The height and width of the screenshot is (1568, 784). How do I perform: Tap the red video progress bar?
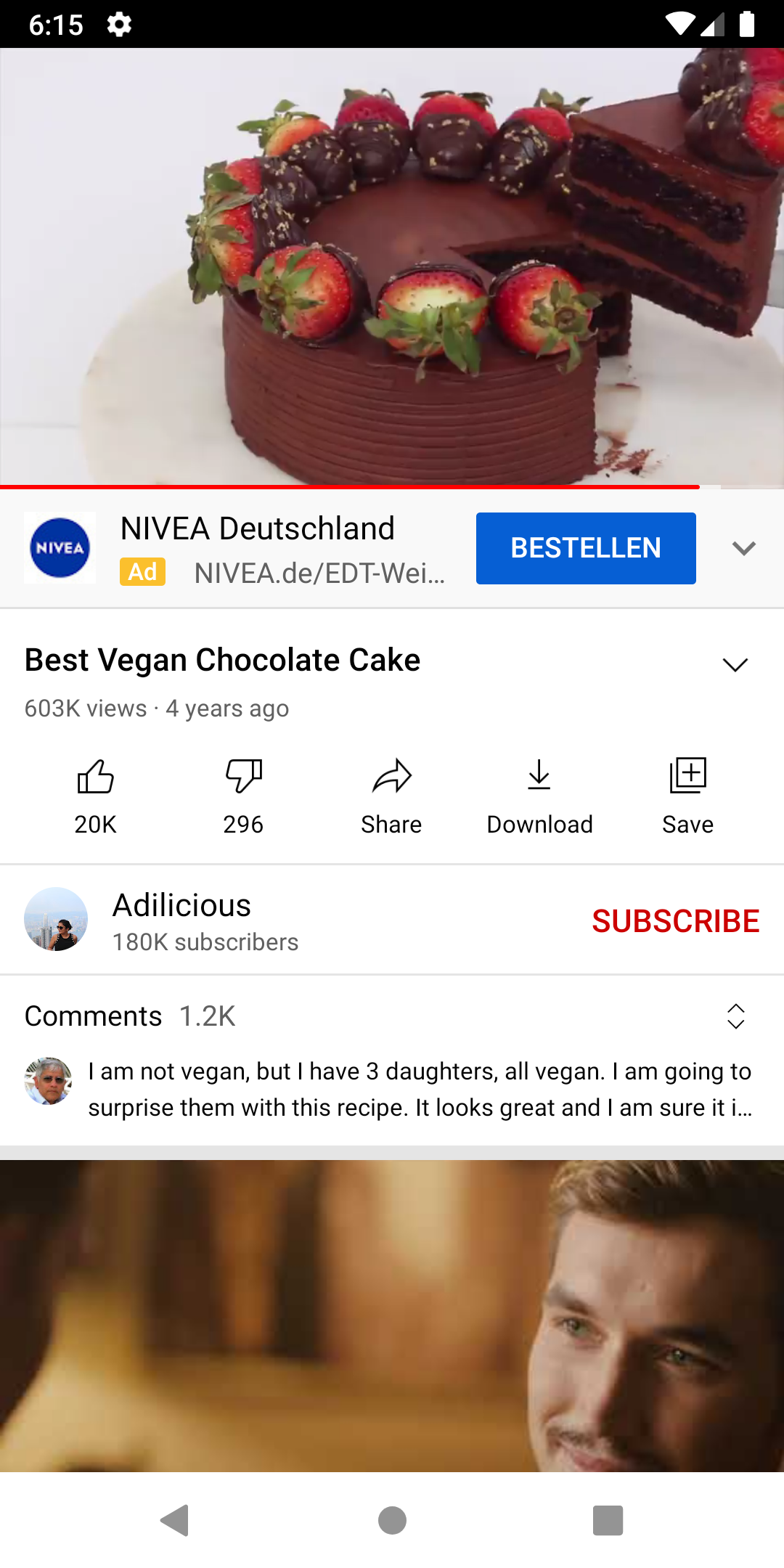[x=348, y=488]
